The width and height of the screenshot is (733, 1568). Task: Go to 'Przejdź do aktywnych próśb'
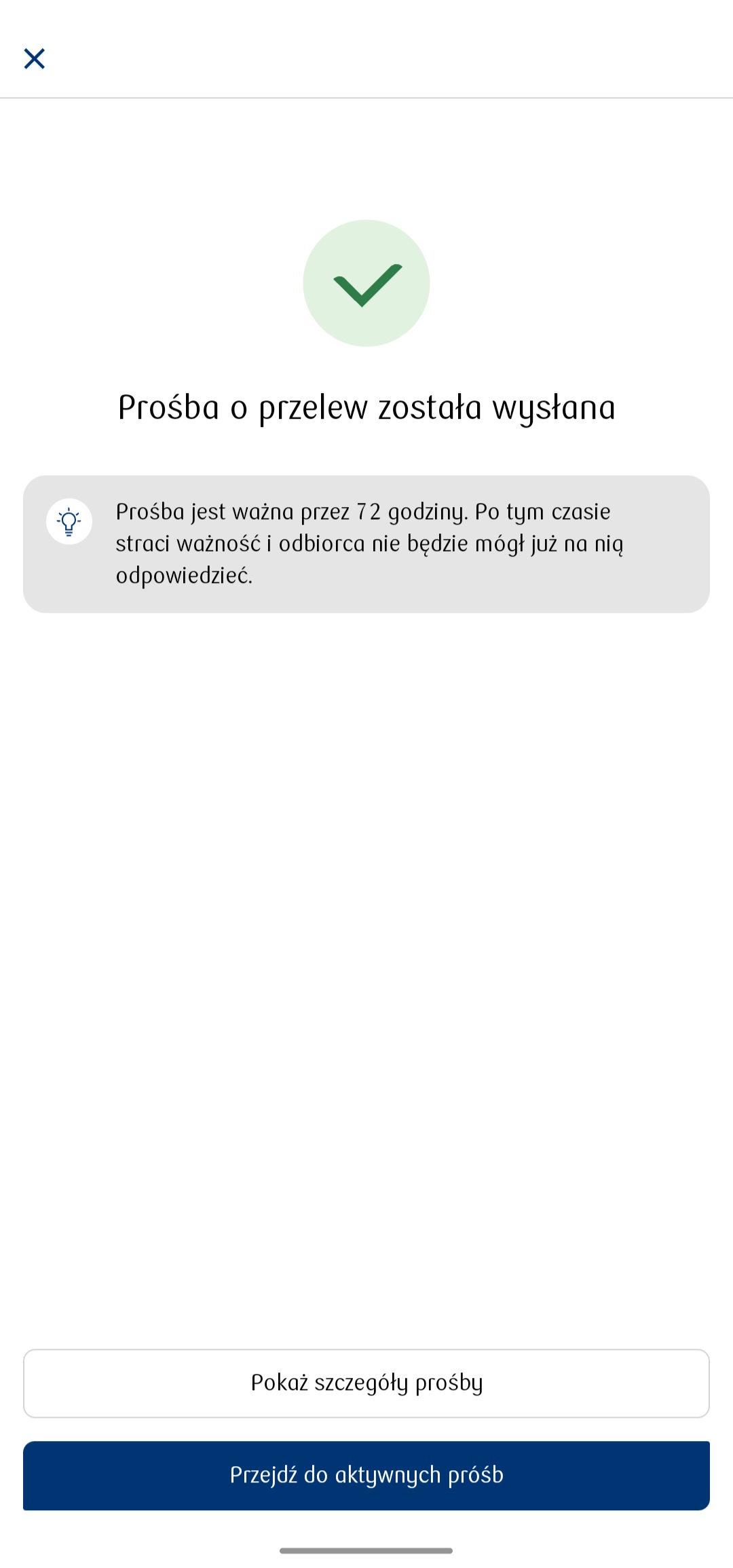click(366, 1475)
